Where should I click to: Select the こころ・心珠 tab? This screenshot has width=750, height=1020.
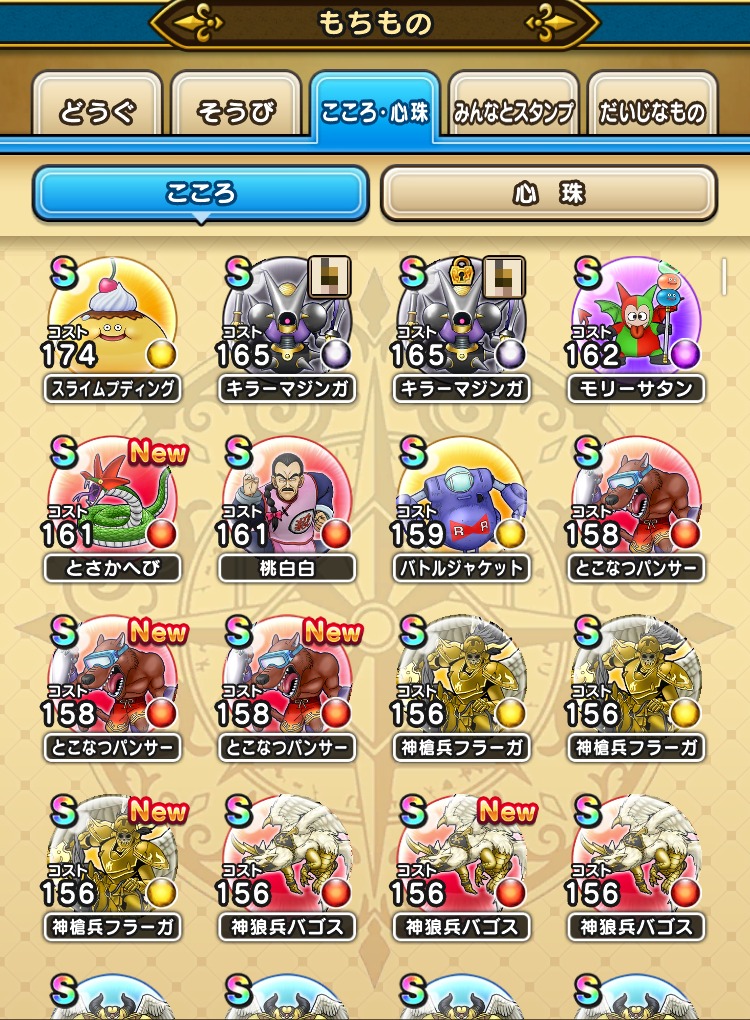(x=375, y=109)
